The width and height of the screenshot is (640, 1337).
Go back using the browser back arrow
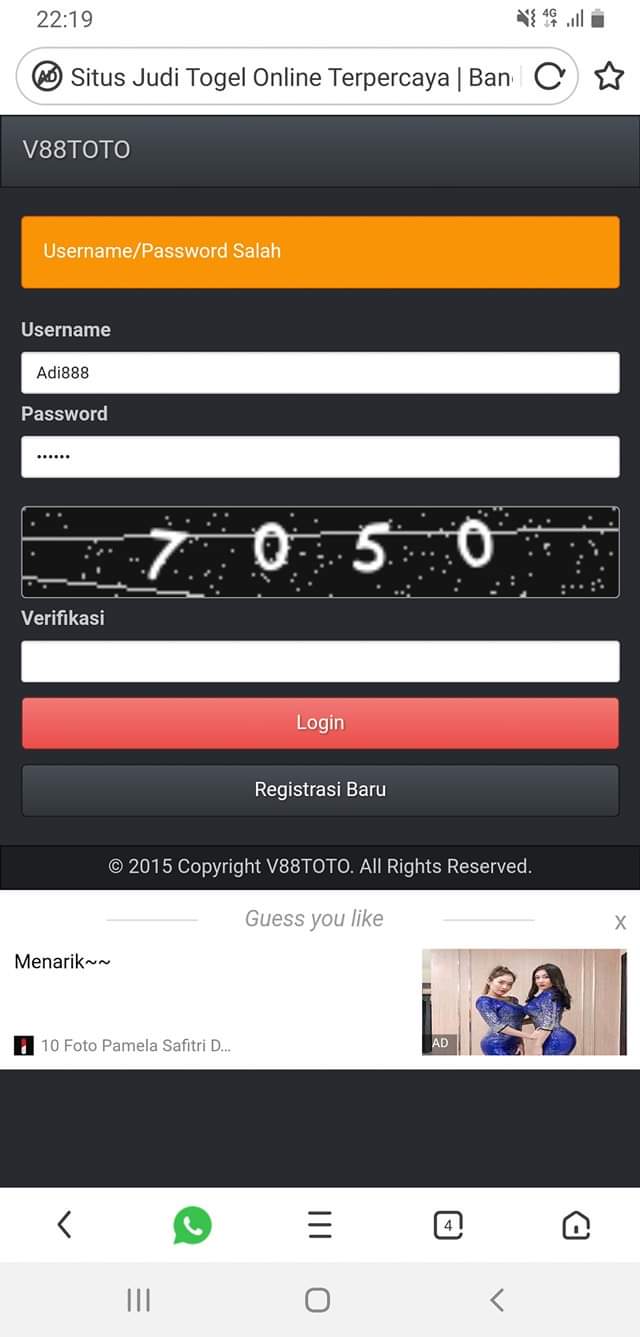point(64,1224)
